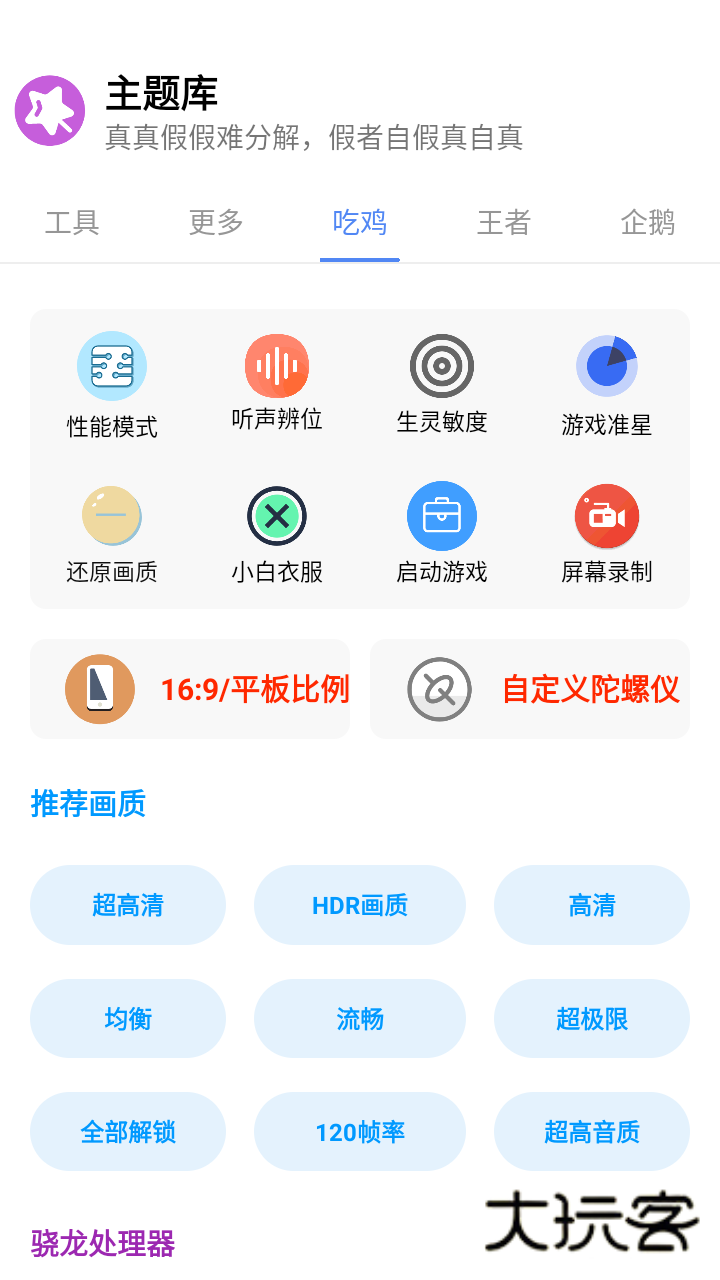Tap the purple star app logo
Screen dimensions: 720x1280
coord(50,110)
